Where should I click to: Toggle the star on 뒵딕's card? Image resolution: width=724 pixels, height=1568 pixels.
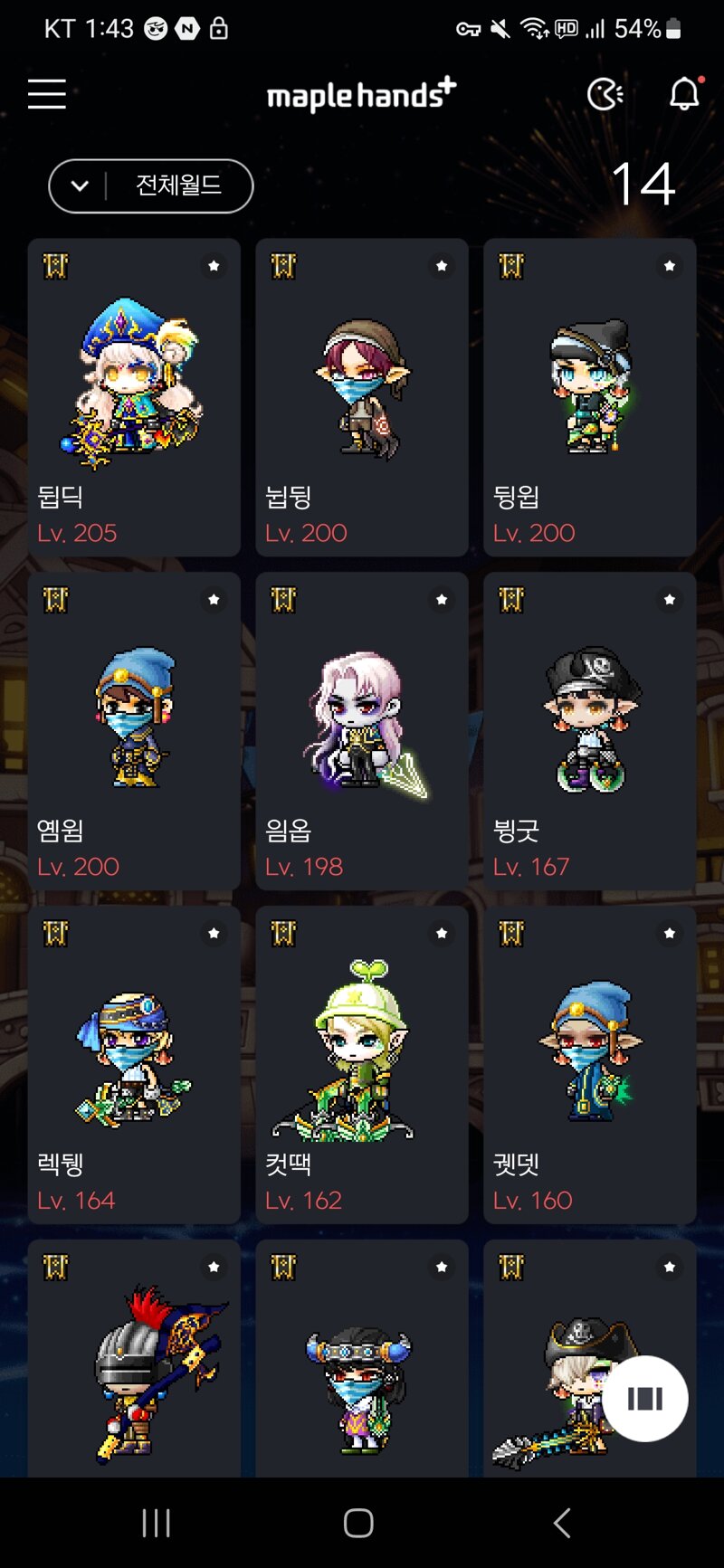(x=214, y=266)
